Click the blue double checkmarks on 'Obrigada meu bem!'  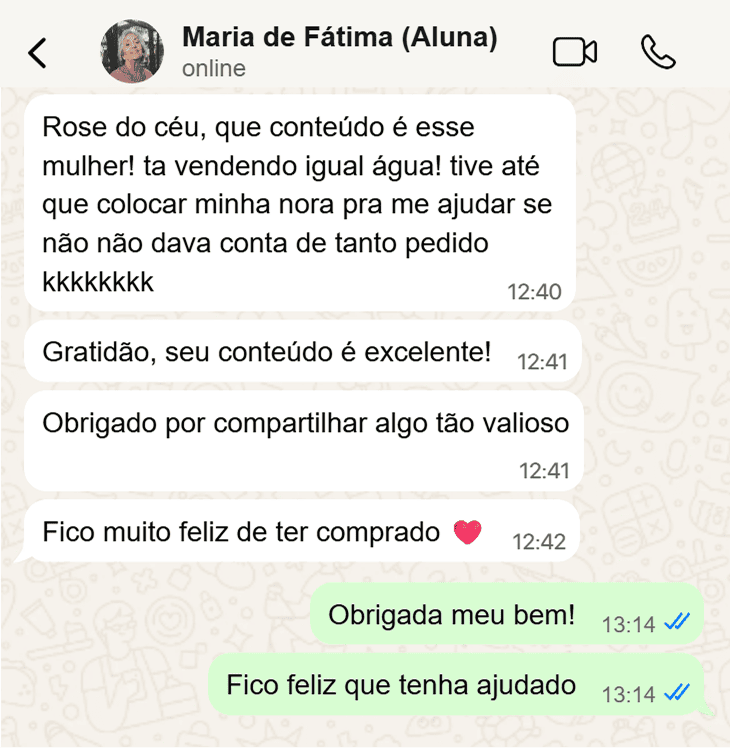(x=677, y=620)
